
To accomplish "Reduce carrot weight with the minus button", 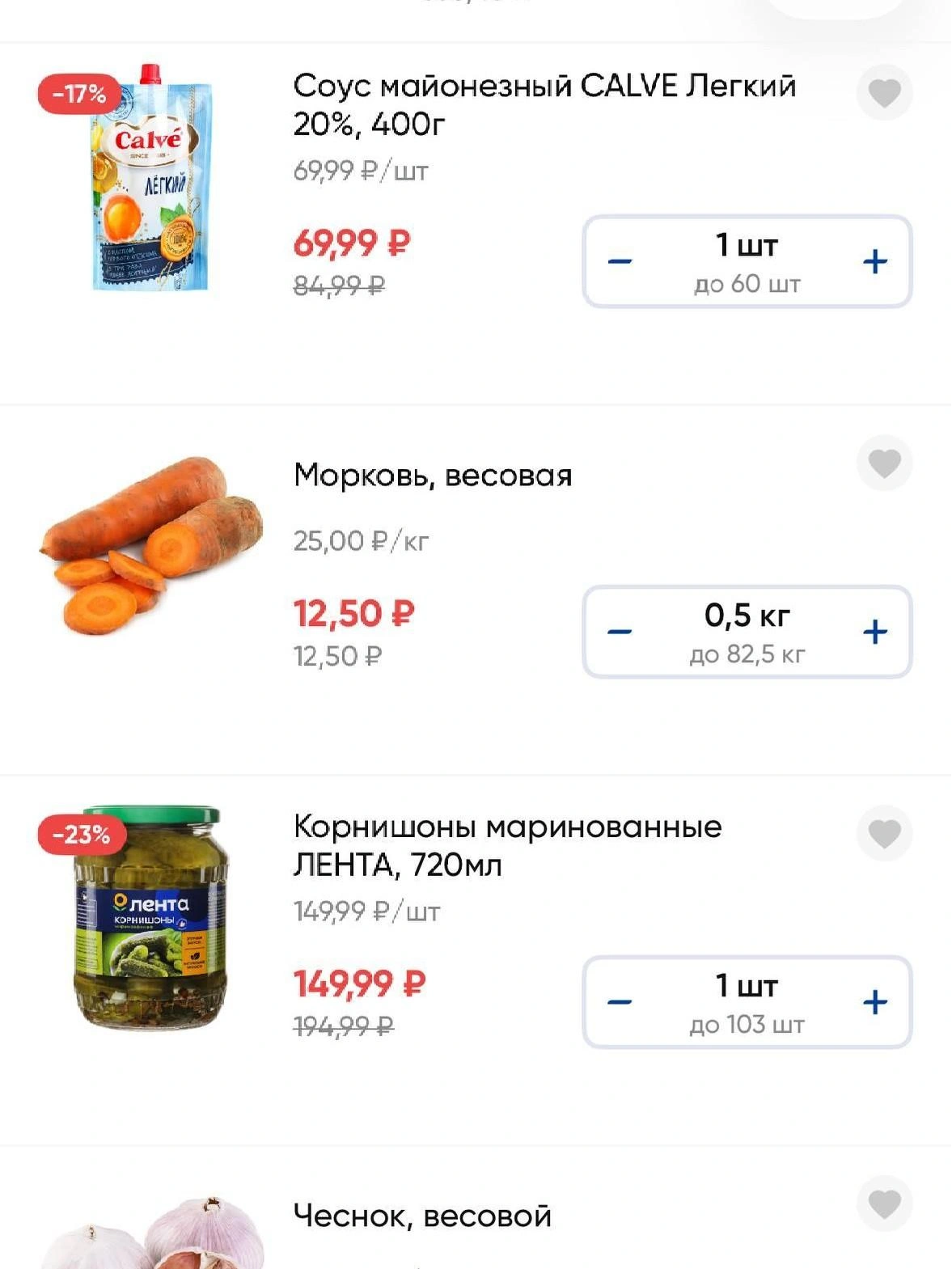I will [x=620, y=632].
